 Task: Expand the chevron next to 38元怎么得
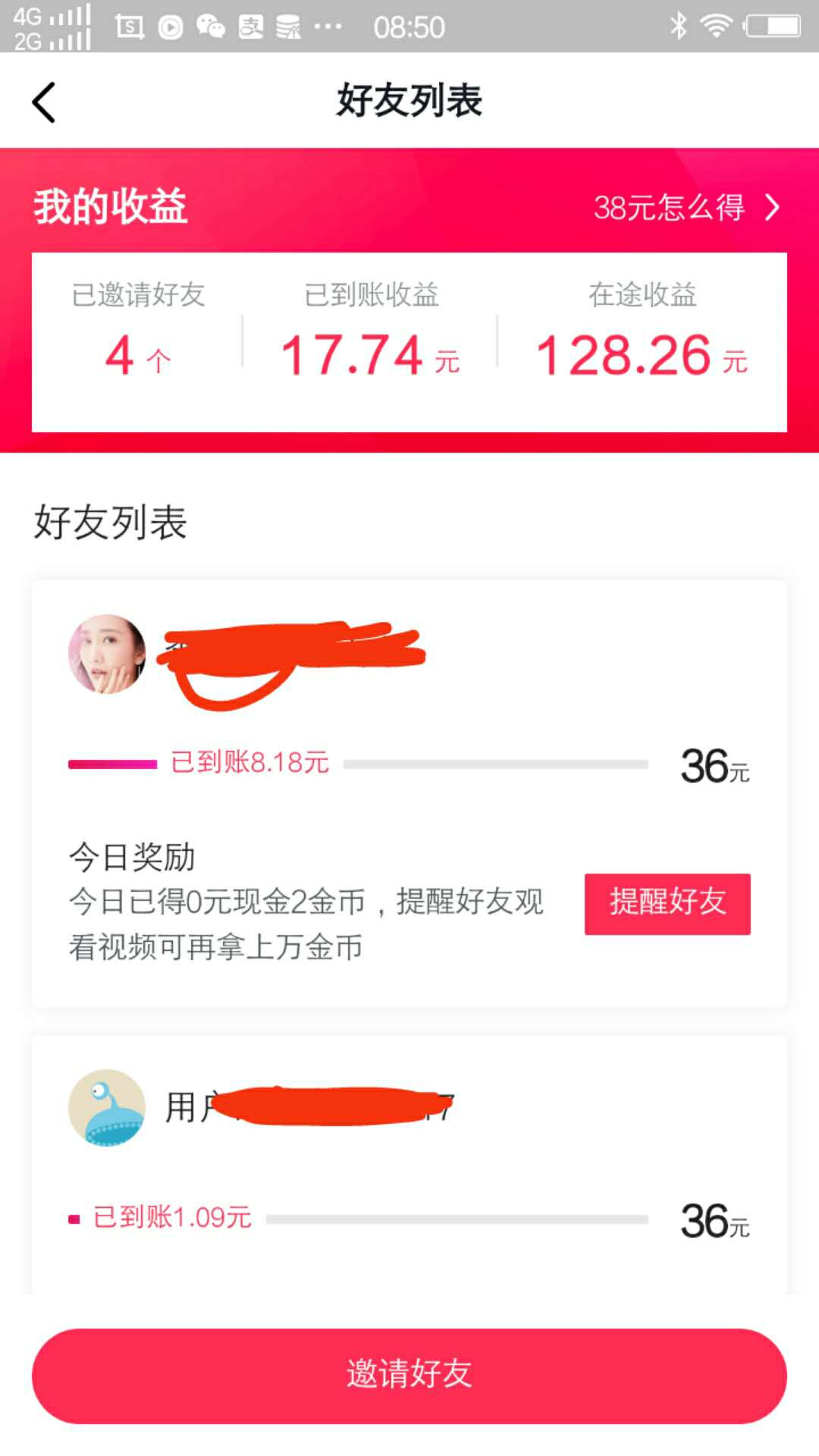[773, 208]
